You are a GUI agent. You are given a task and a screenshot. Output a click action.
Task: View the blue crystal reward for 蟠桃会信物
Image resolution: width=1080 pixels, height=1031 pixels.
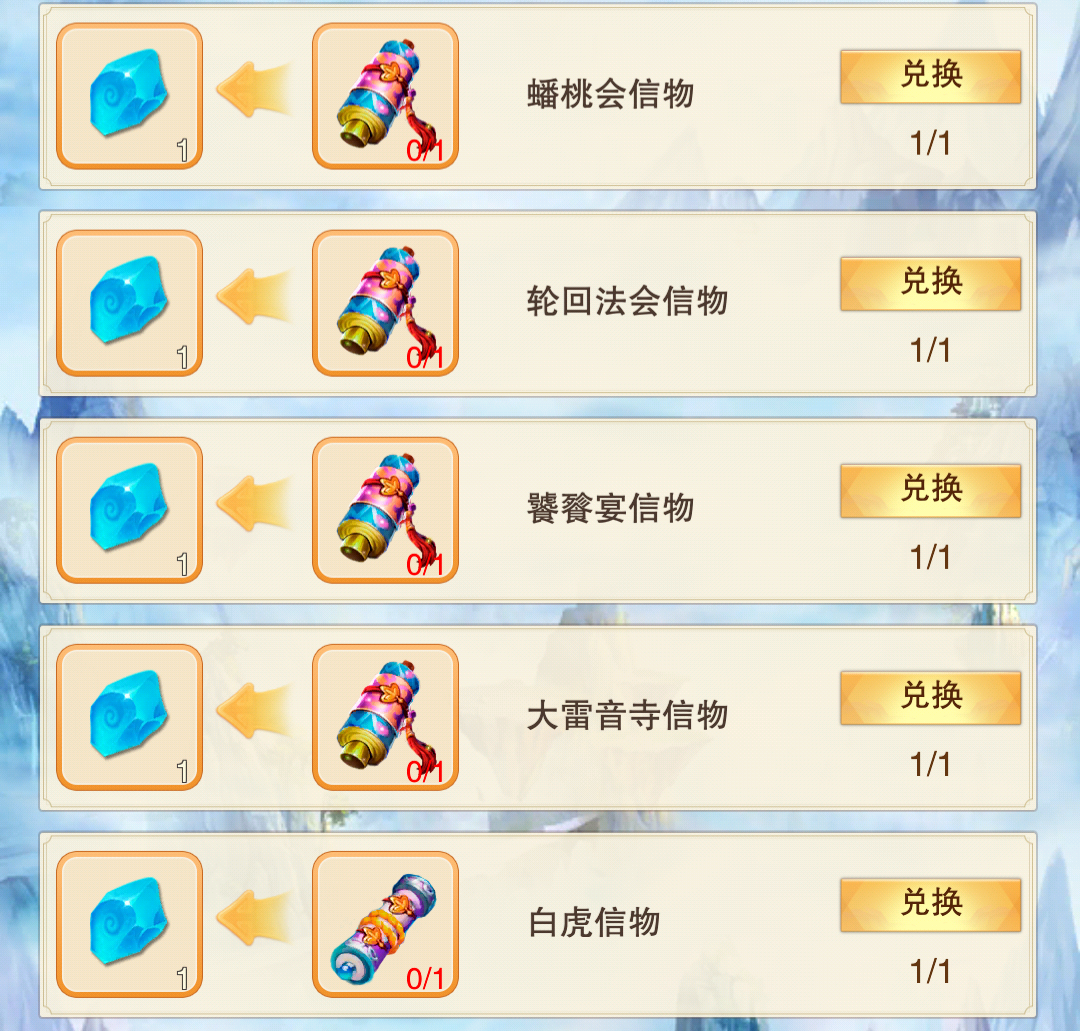(x=130, y=96)
